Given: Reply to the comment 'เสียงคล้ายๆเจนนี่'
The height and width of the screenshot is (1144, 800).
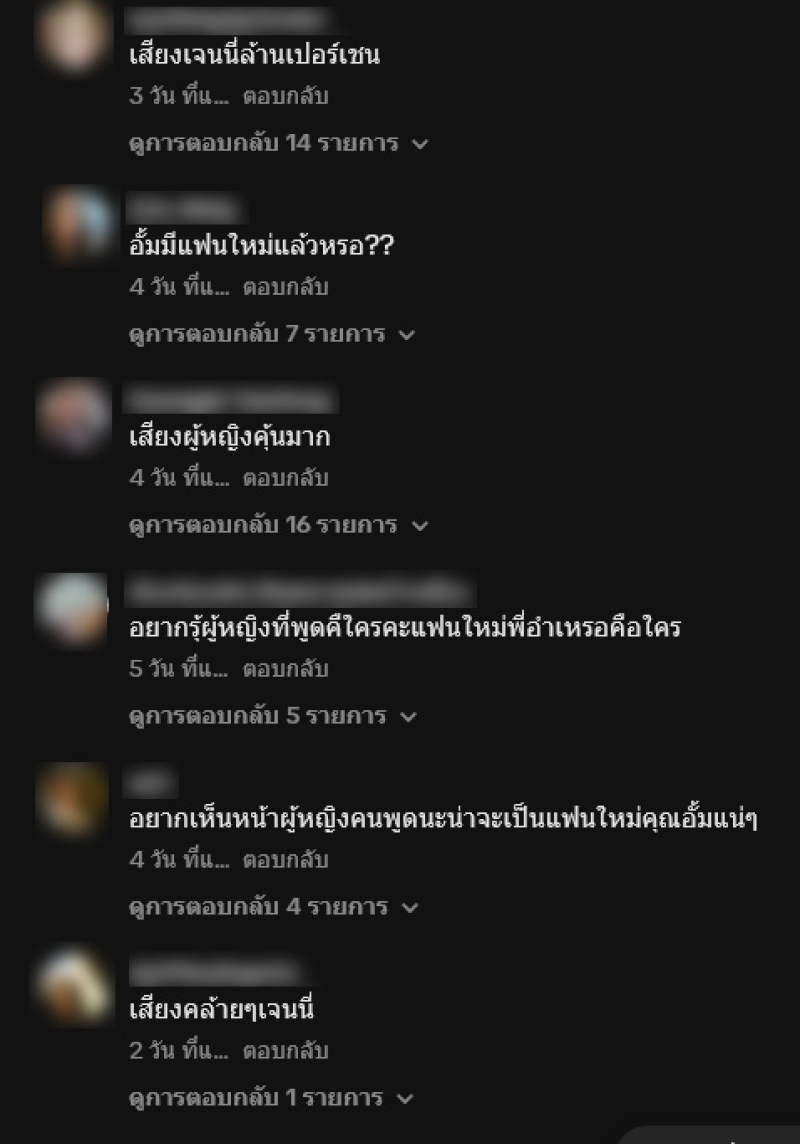Looking at the screenshot, I should 285,1051.
